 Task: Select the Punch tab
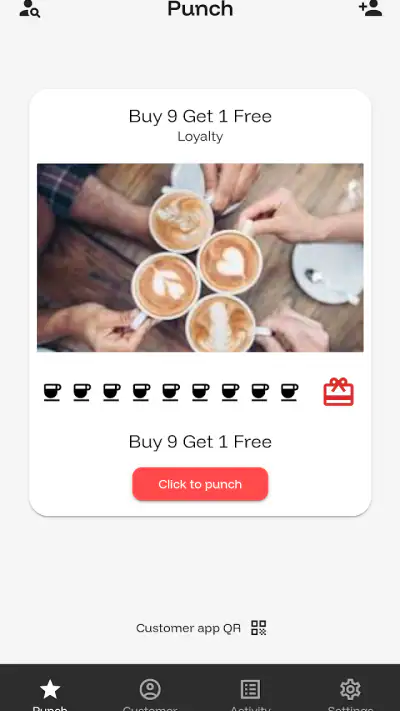(x=50, y=695)
